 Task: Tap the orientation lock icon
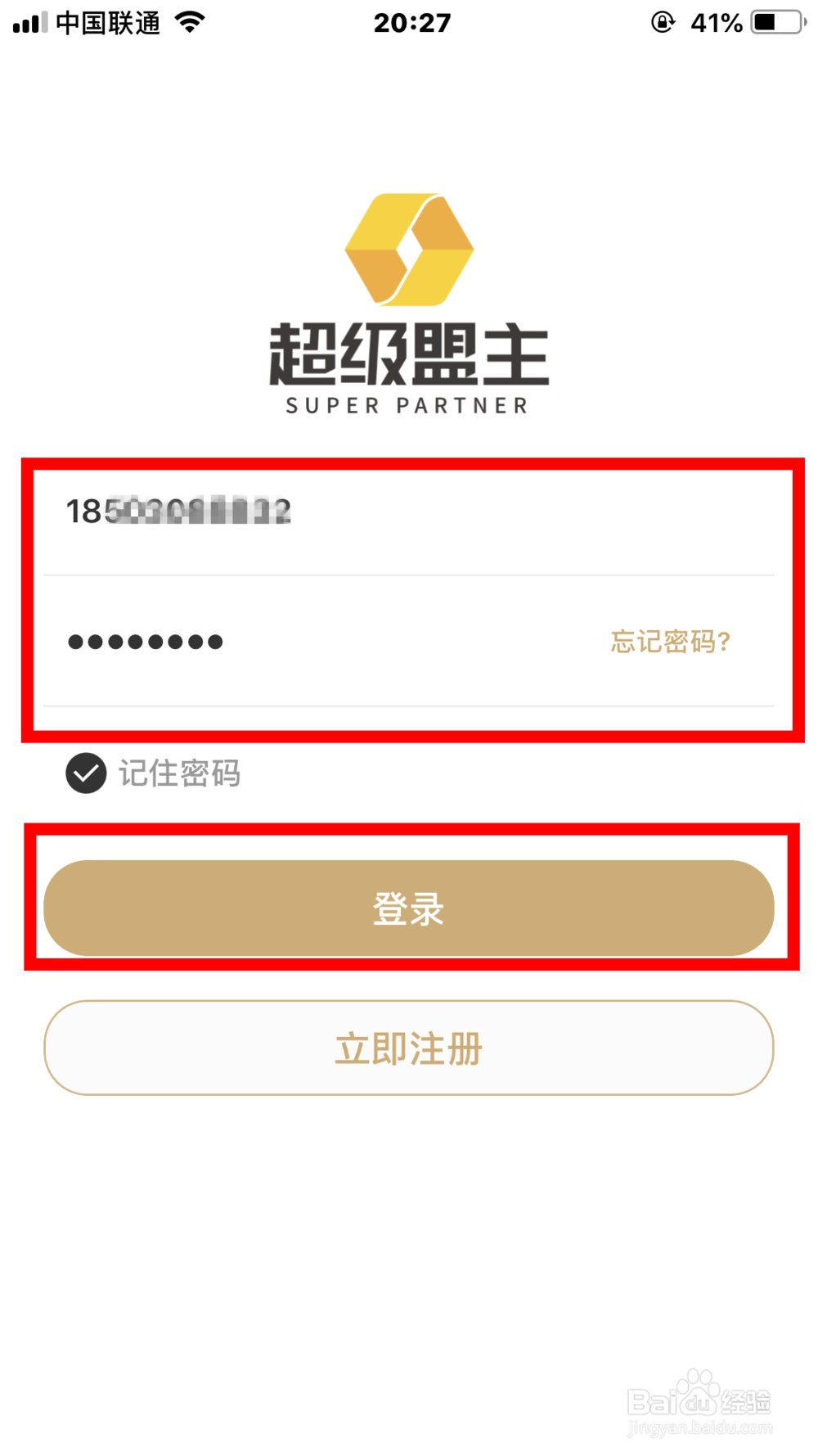tap(663, 21)
